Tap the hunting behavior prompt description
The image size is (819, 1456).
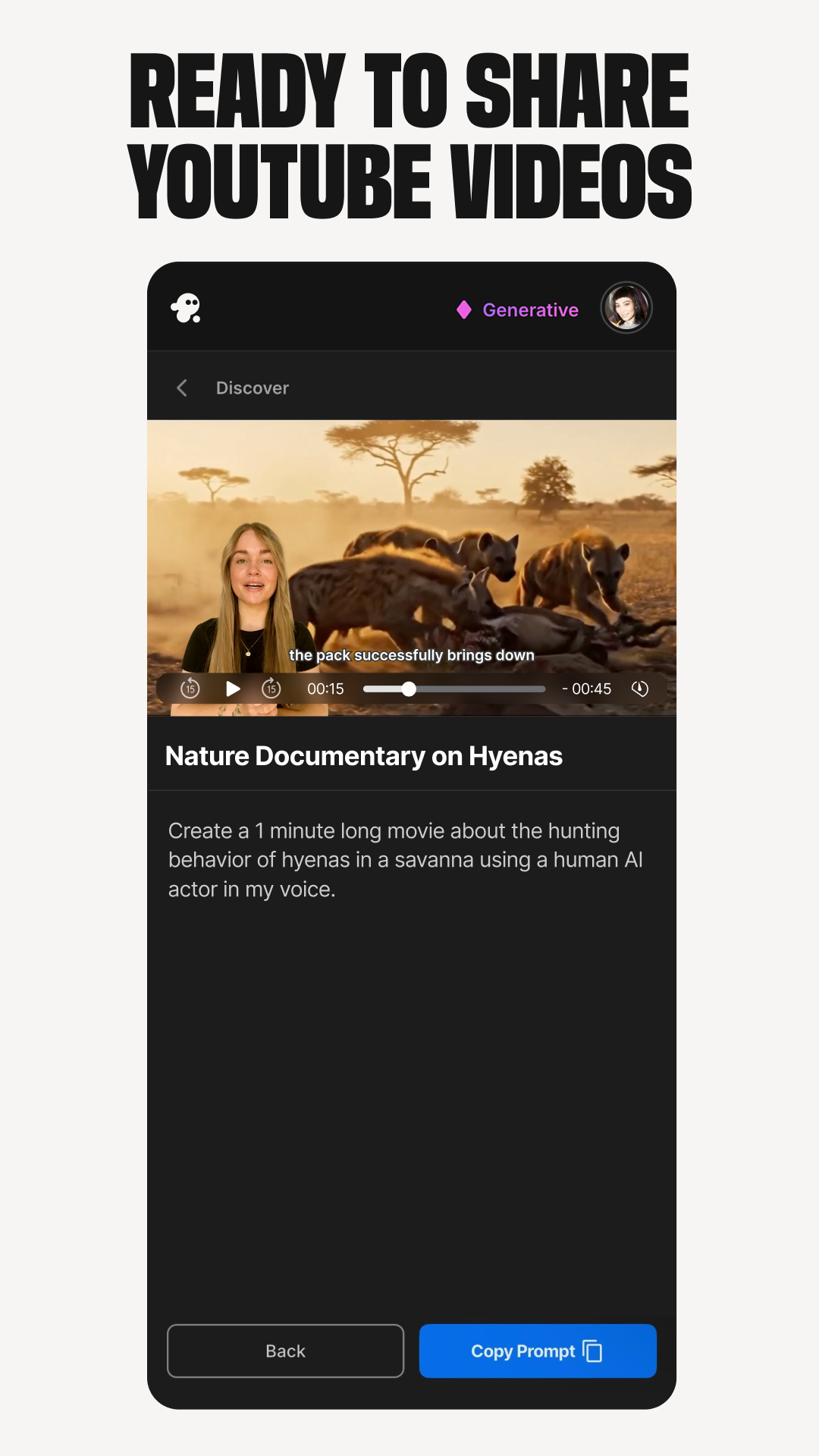coord(405,859)
